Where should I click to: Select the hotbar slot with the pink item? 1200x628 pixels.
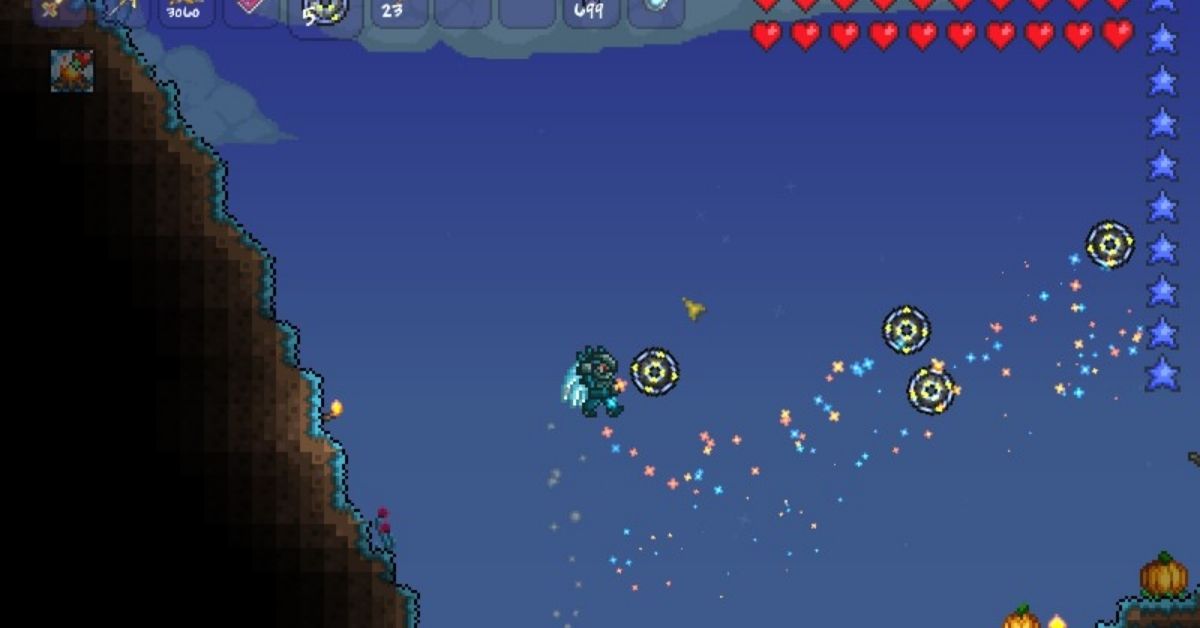click(x=250, y=10)
